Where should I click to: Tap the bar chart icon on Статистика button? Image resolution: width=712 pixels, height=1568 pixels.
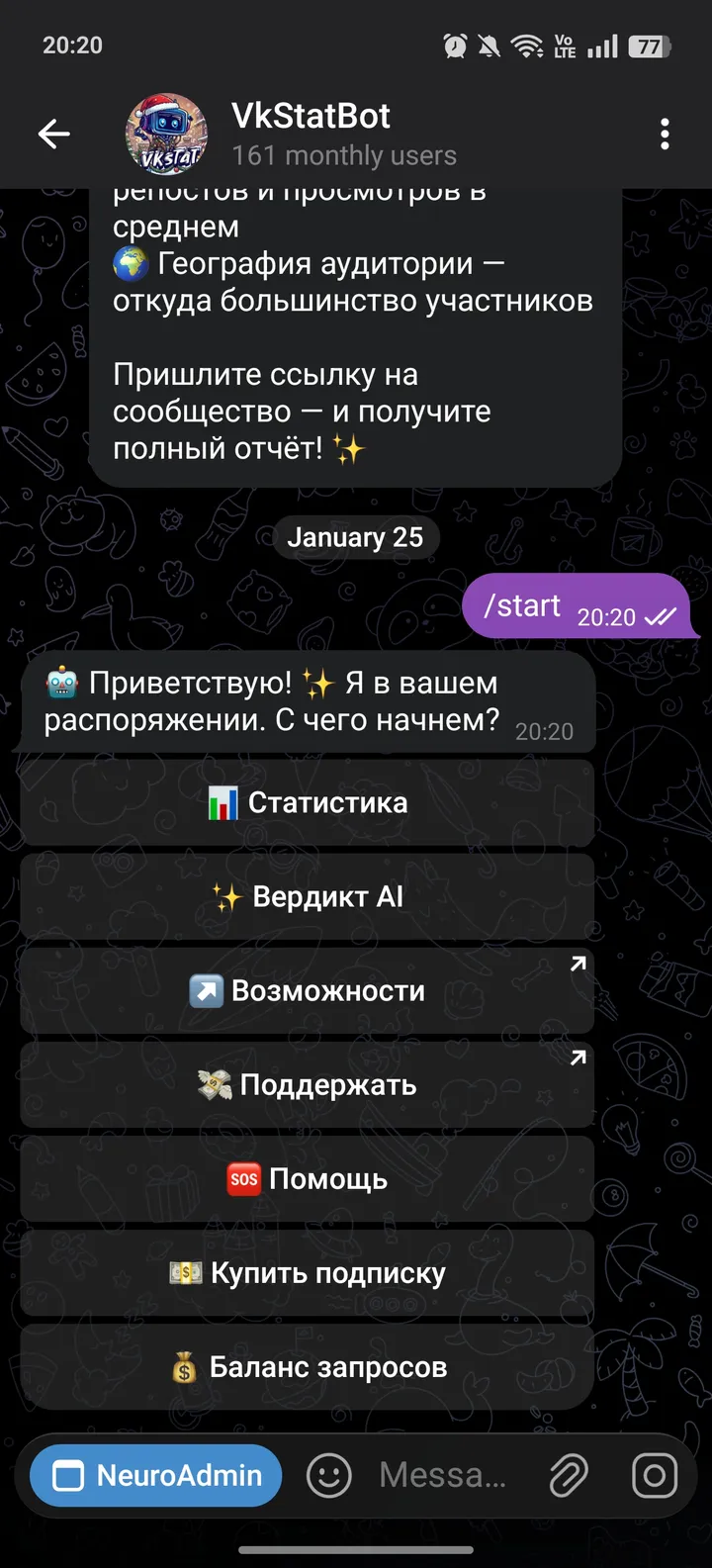pos(222,802)
